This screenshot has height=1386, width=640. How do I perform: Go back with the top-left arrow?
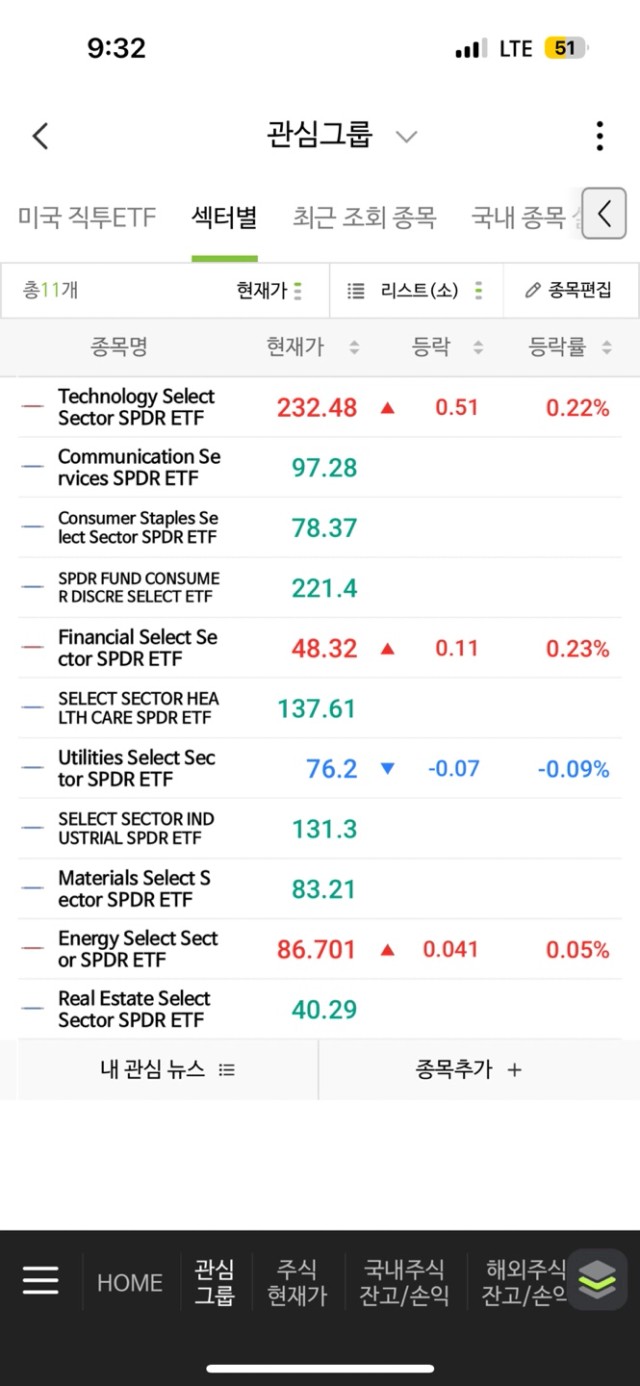[40, 136]
